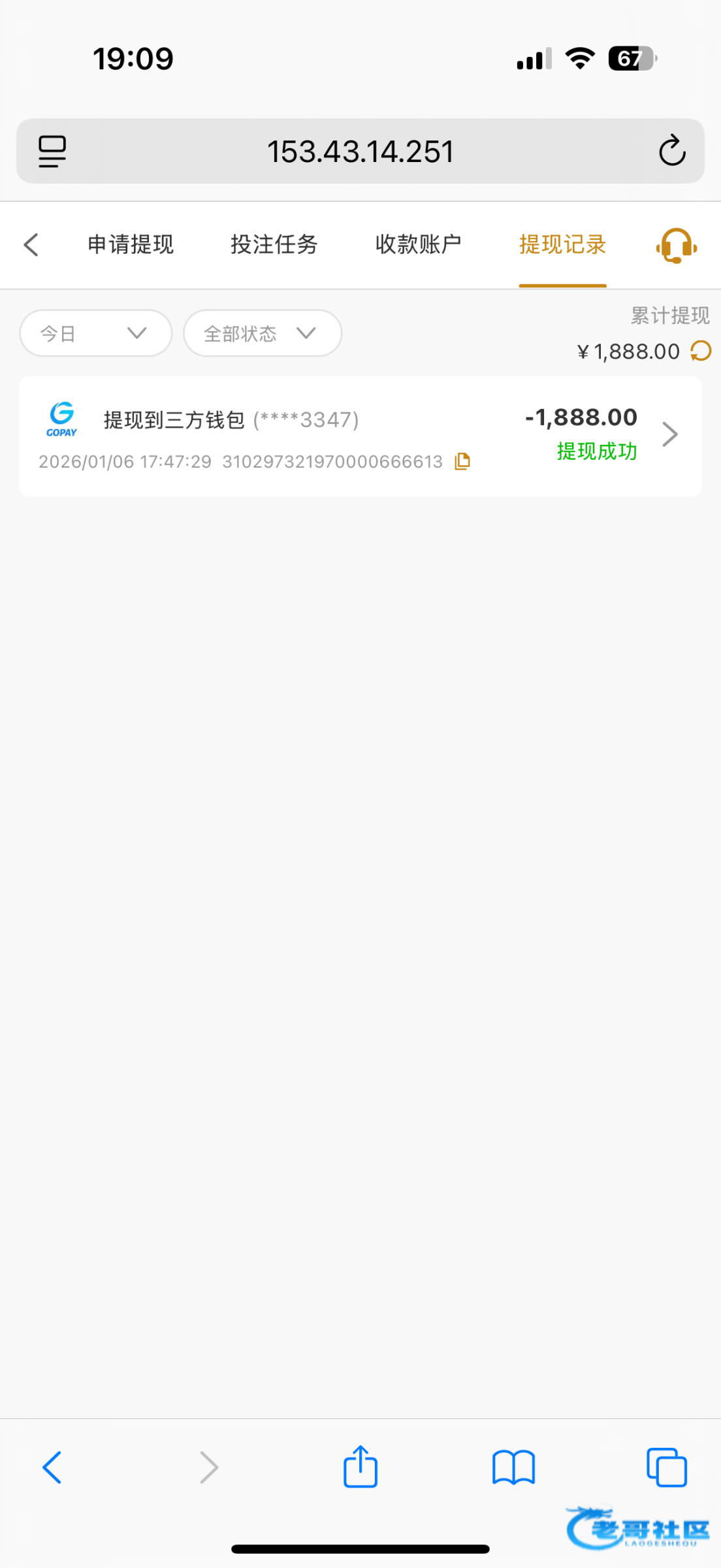Go back using the top-left arrow

(x=31, y=245)
